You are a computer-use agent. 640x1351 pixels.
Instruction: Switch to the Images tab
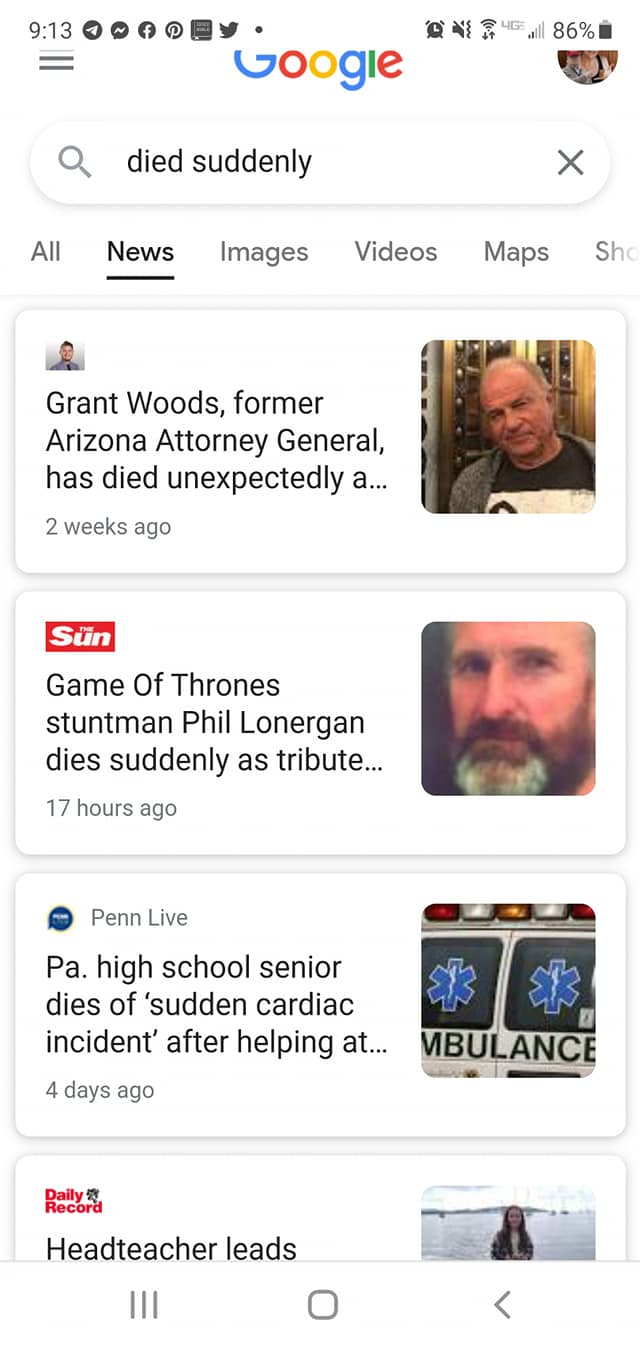point(264,252)
